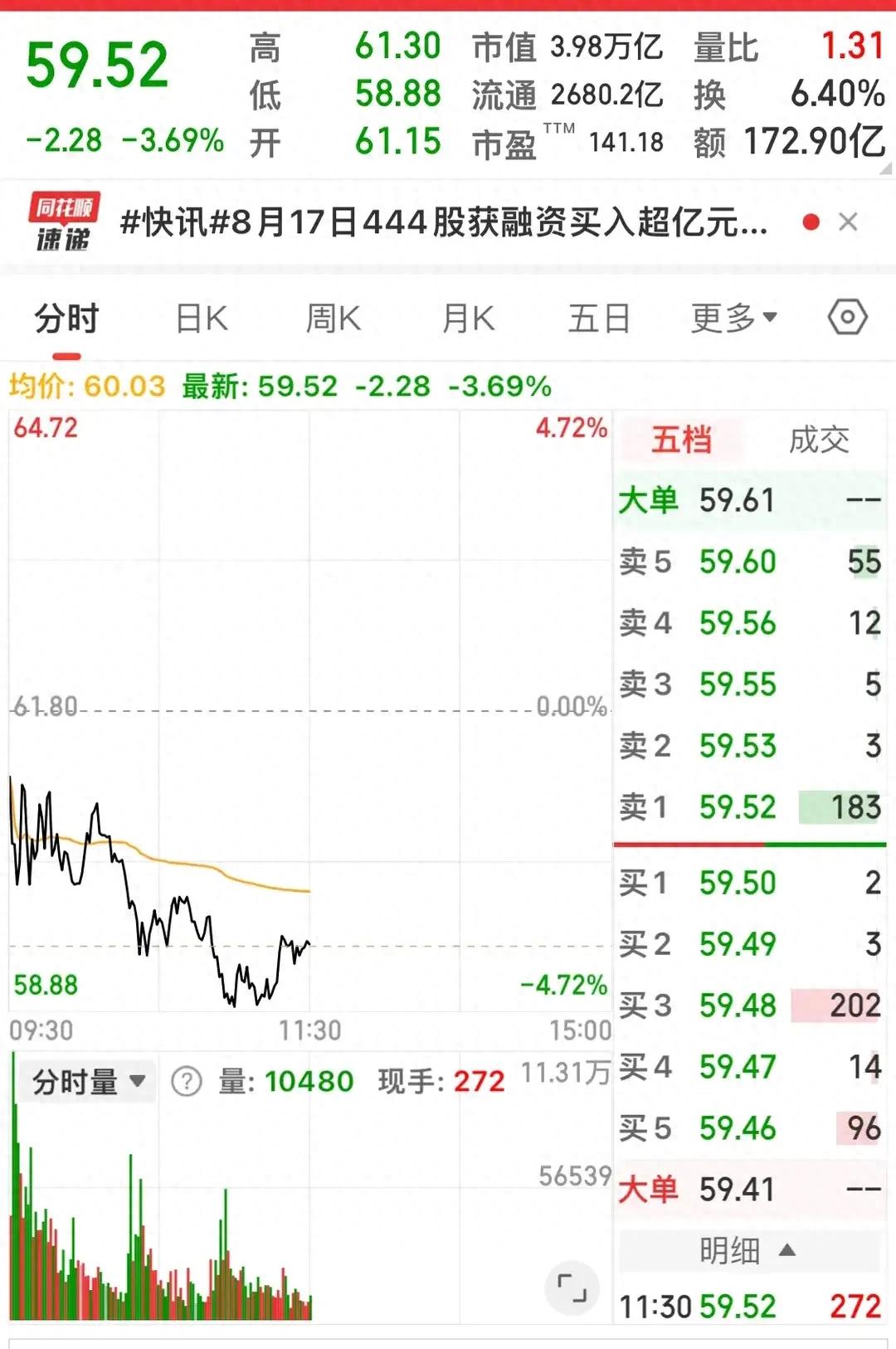Tap the help question mark icon
Image resolution: width=896 pixels, height=1349 pixels.
[187, 1082]
